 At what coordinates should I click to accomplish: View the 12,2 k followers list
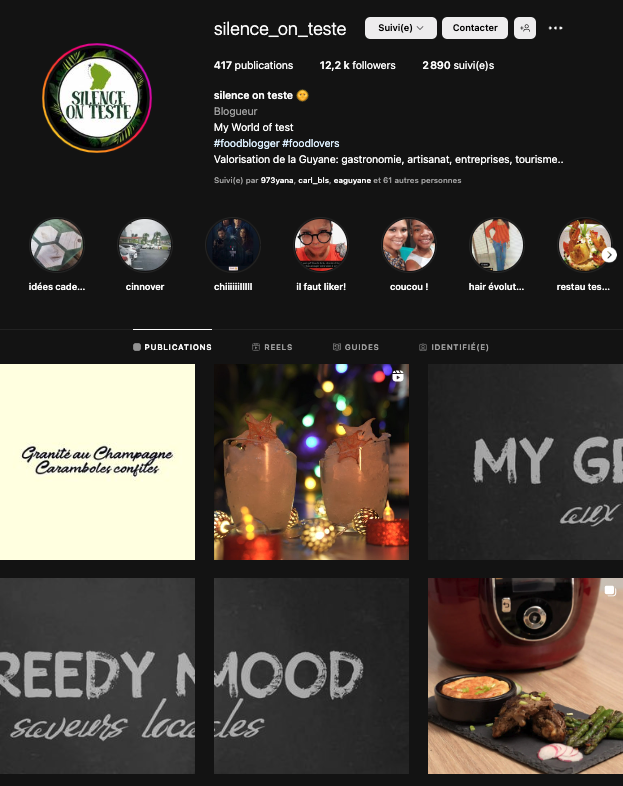357,65
